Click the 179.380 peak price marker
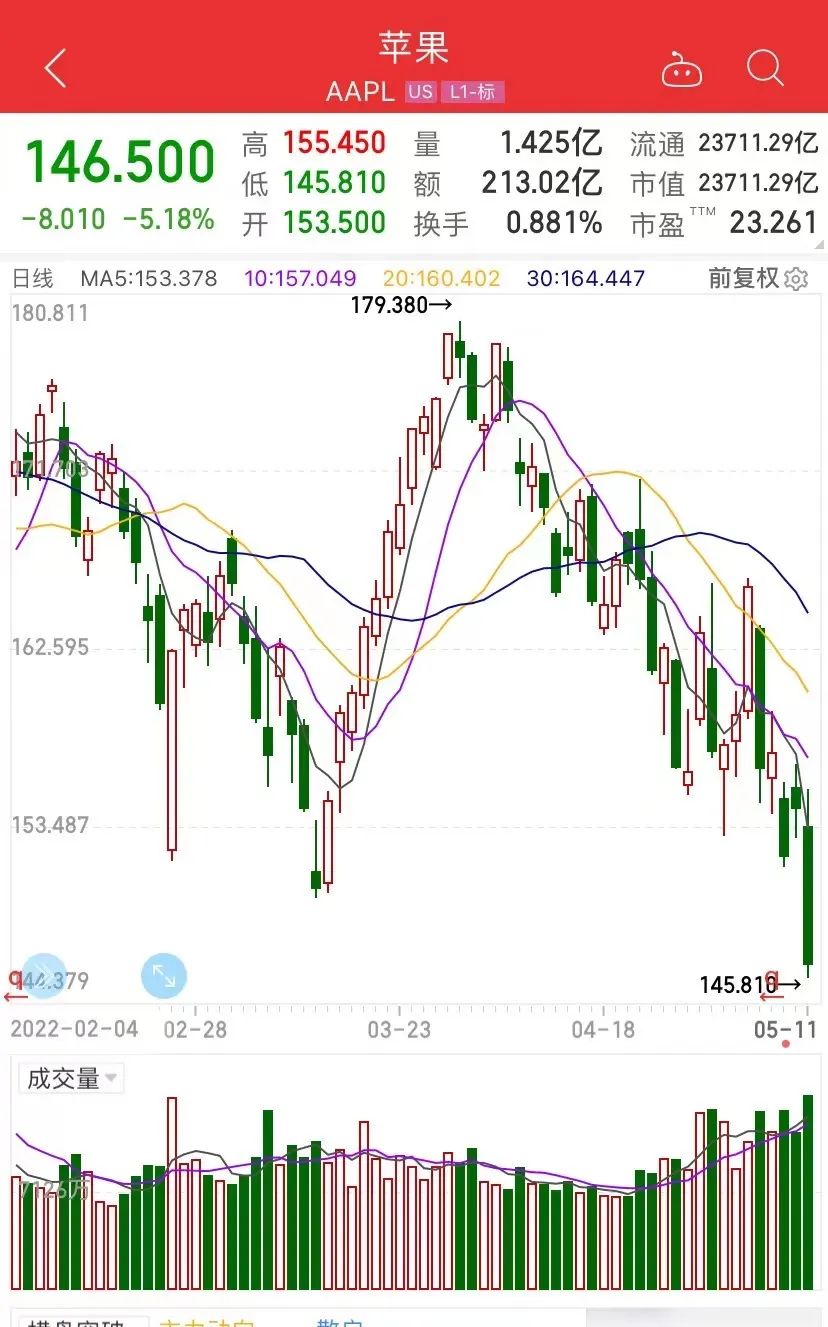The image size is (828, 1327). 391,307
